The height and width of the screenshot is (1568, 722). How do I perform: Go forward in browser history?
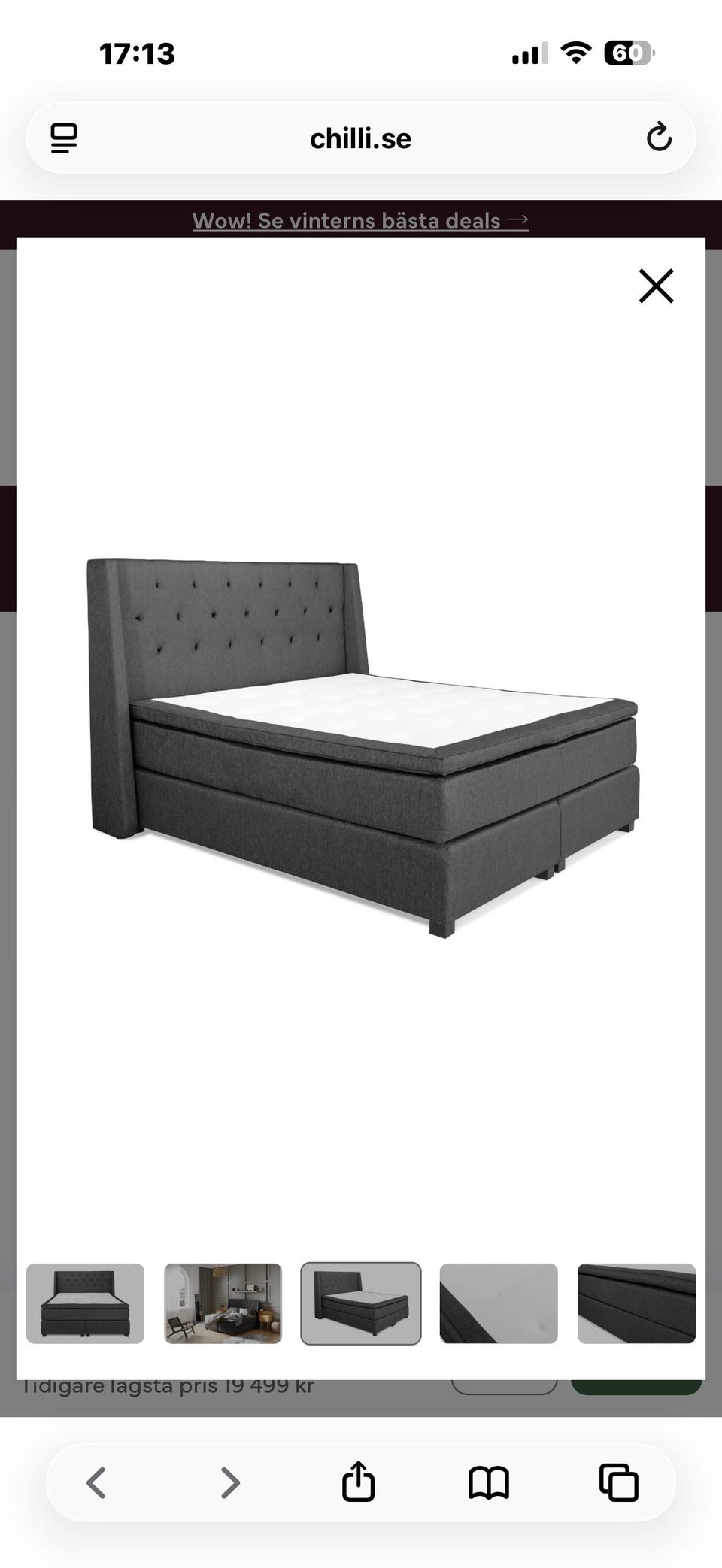point(229,1483)
